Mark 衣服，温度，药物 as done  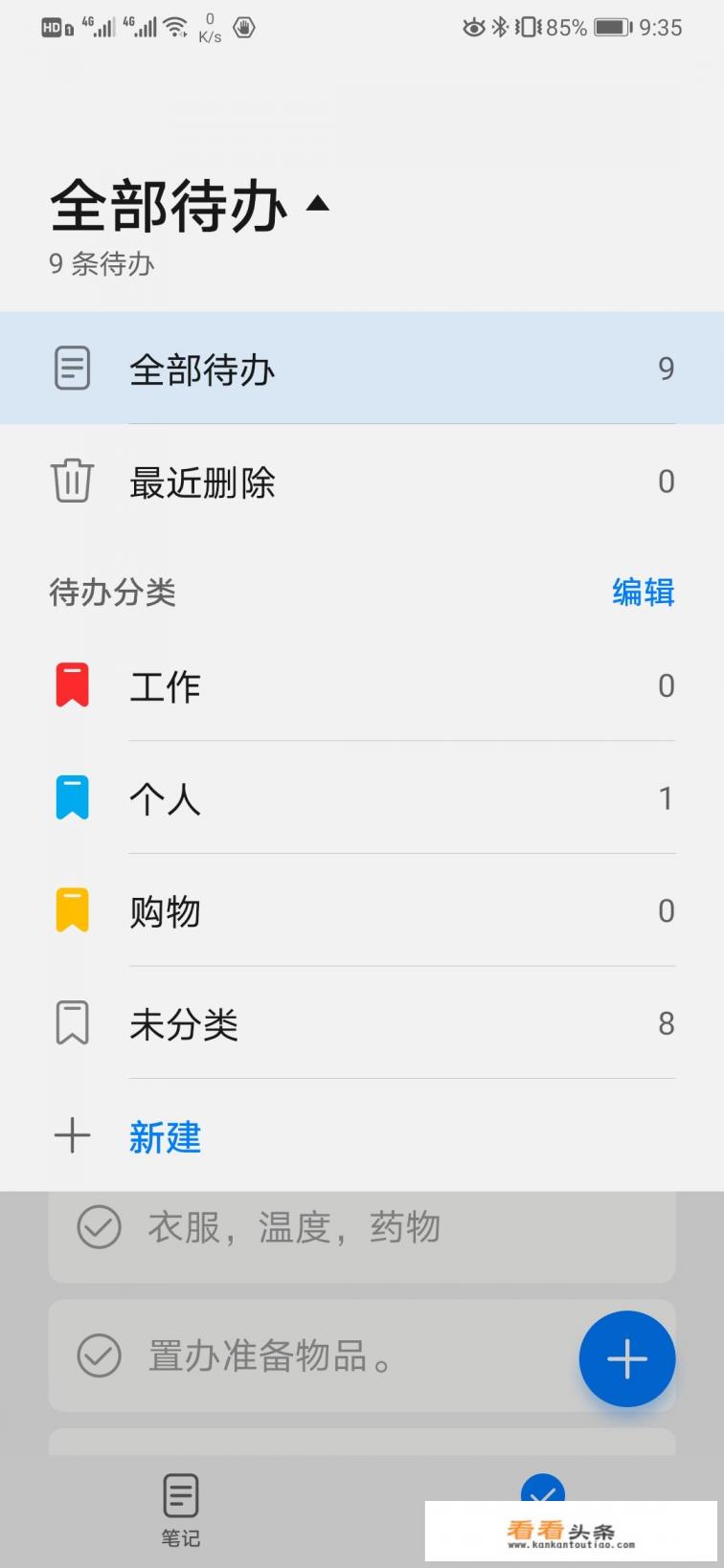(99, 1227)
